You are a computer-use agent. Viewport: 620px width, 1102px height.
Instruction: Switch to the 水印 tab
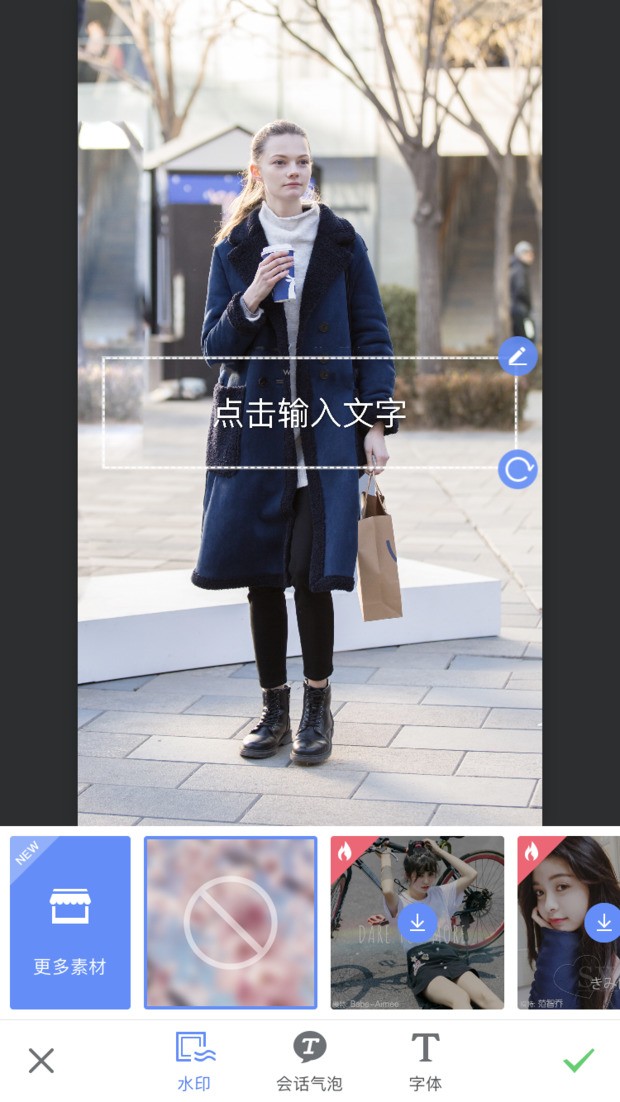pyautogui.click(x=194, y=1062)
